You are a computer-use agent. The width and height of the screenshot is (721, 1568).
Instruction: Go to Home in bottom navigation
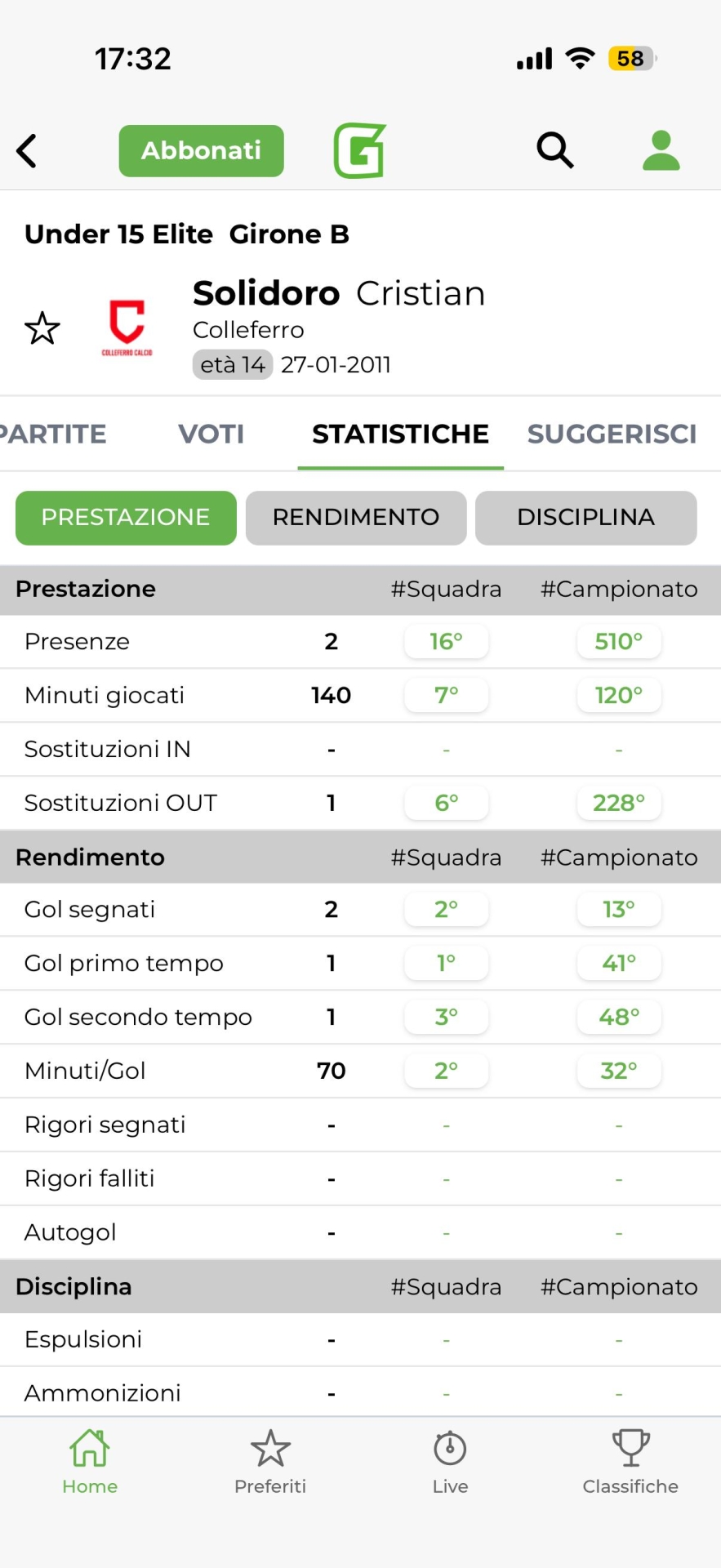pyautogui.click(x=90, y=1463)
